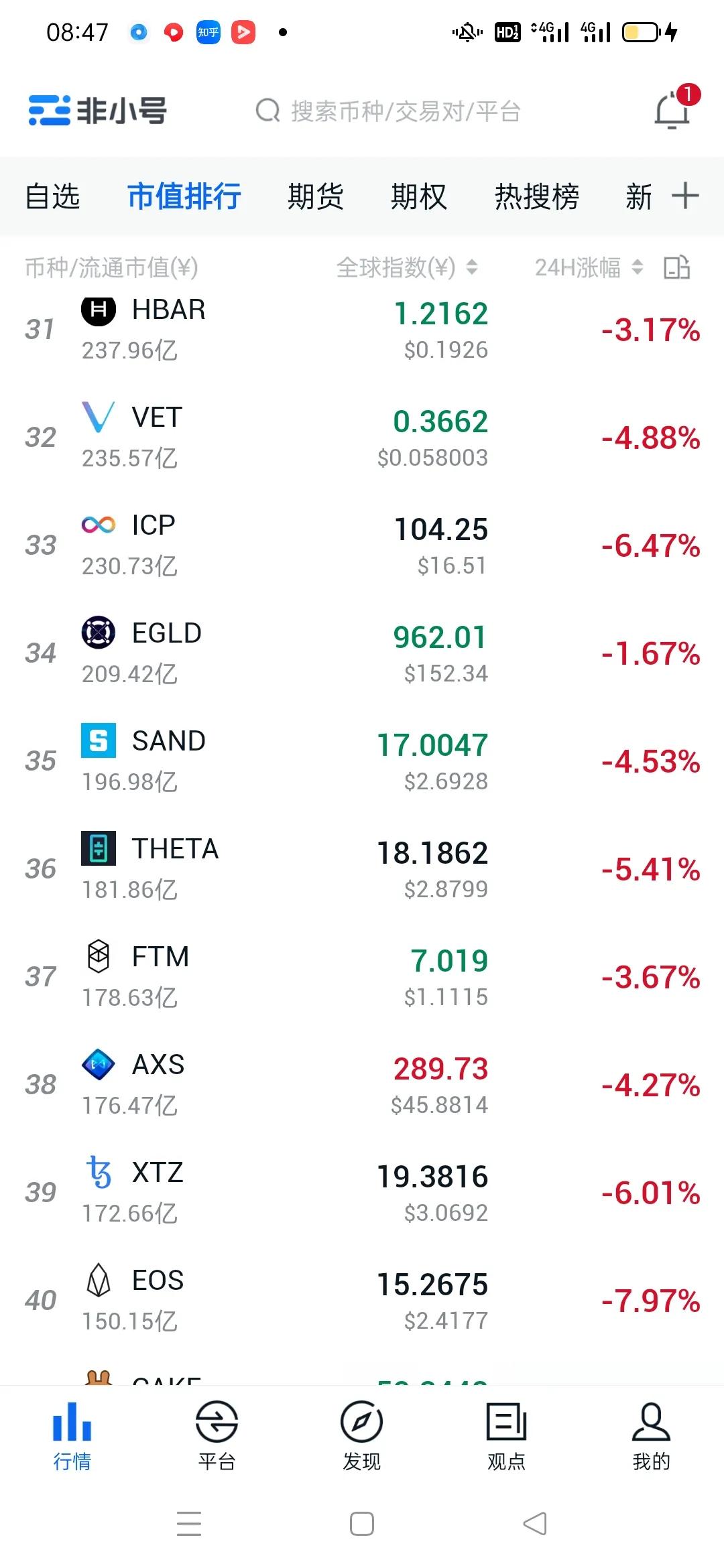Image resolution: width=724 pixels, height=1568 pixels.
Task: Switch to the 期权 tab
Action: coord(419,196)
